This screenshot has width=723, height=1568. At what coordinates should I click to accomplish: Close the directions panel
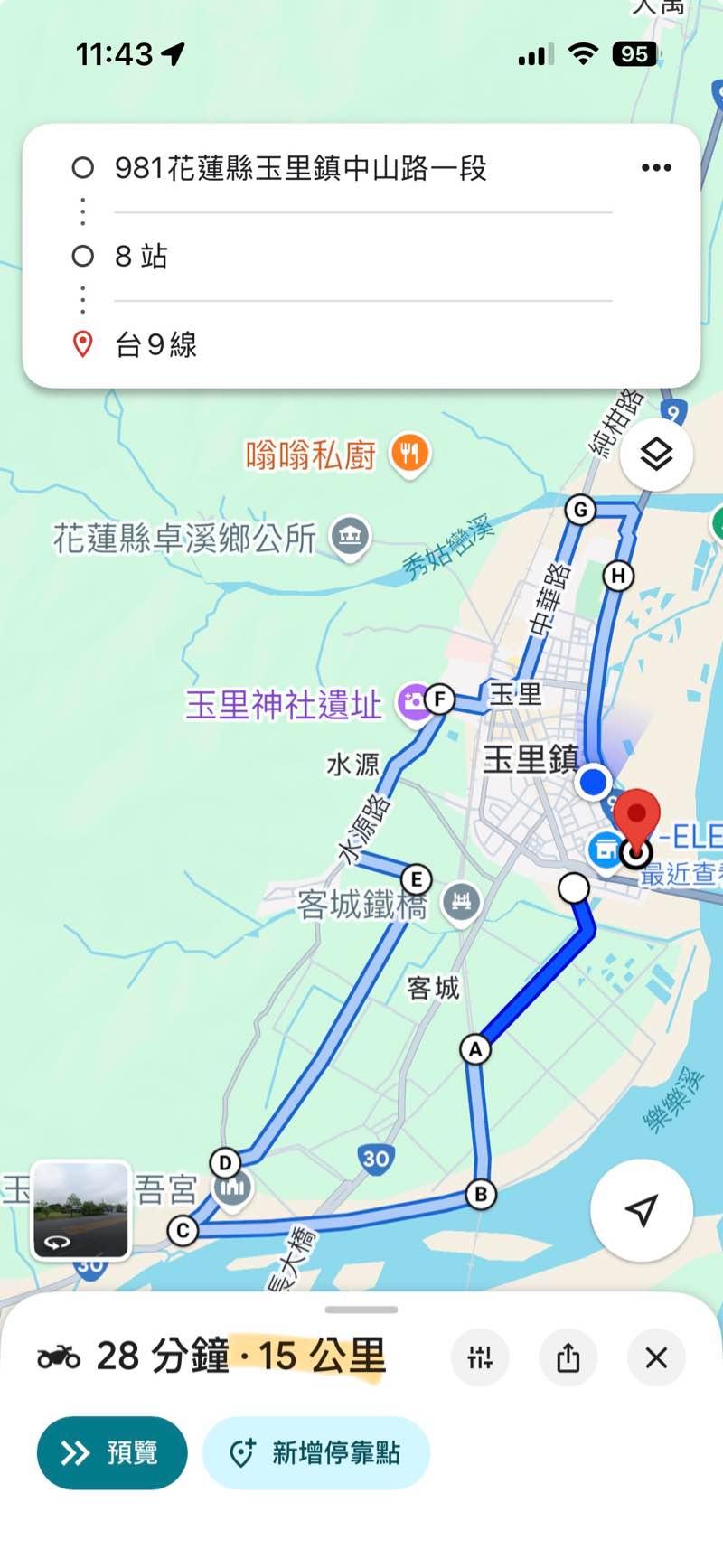tap(656, 1357)
